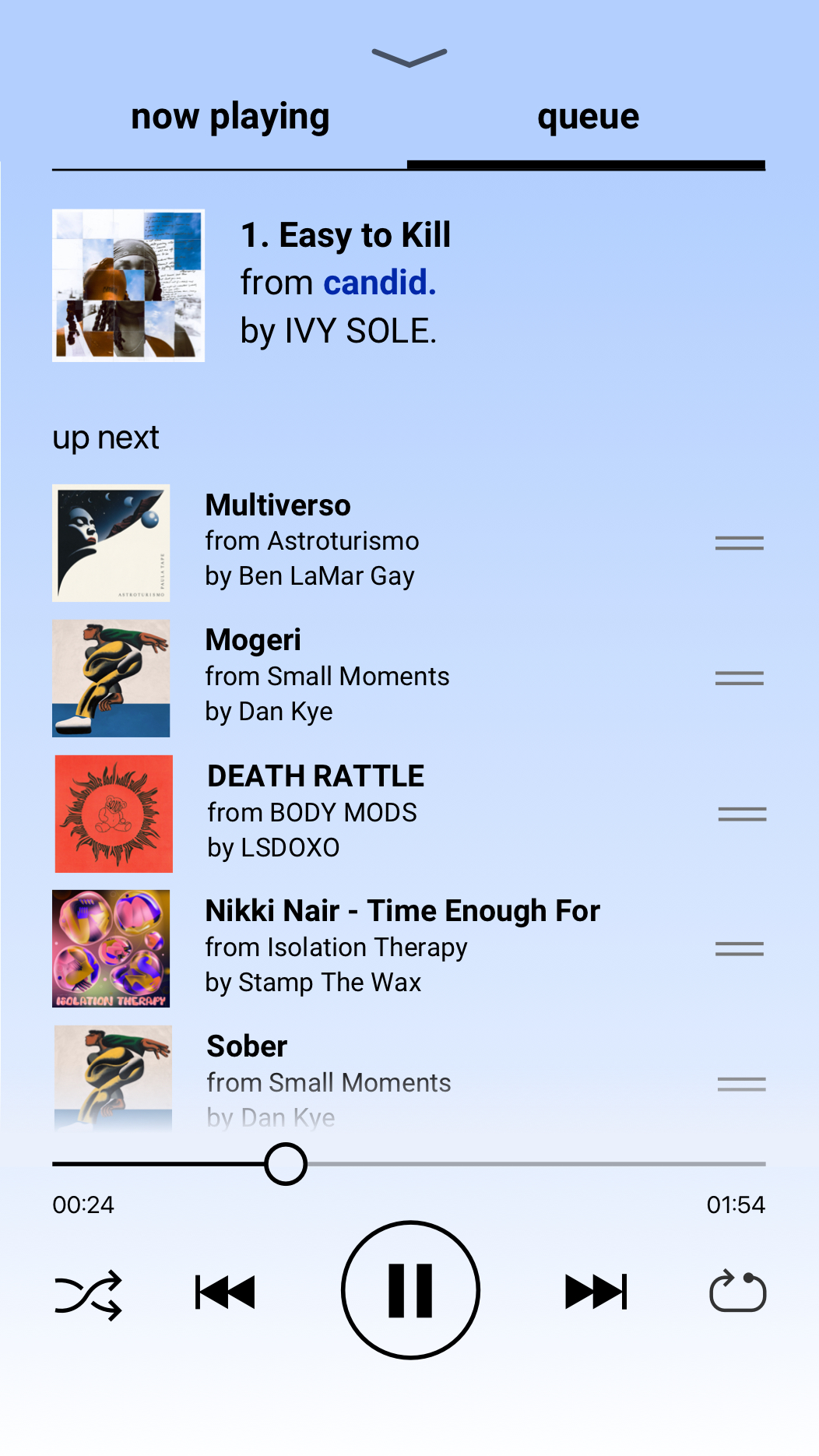Collapse the player with the down chevron
Screen dimensions: 819x1456
[409, 58]
